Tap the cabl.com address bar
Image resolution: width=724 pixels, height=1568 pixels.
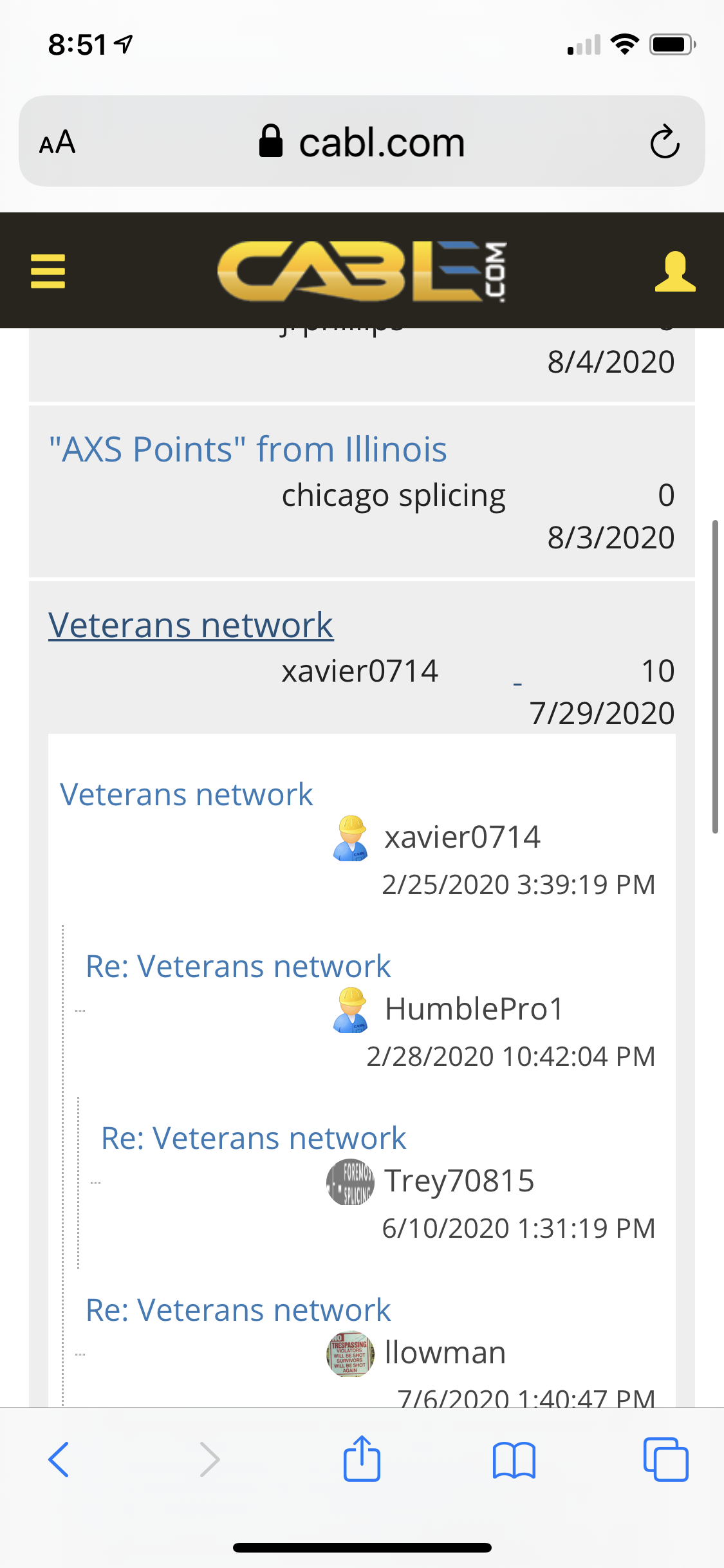click(x=362, y=141)
